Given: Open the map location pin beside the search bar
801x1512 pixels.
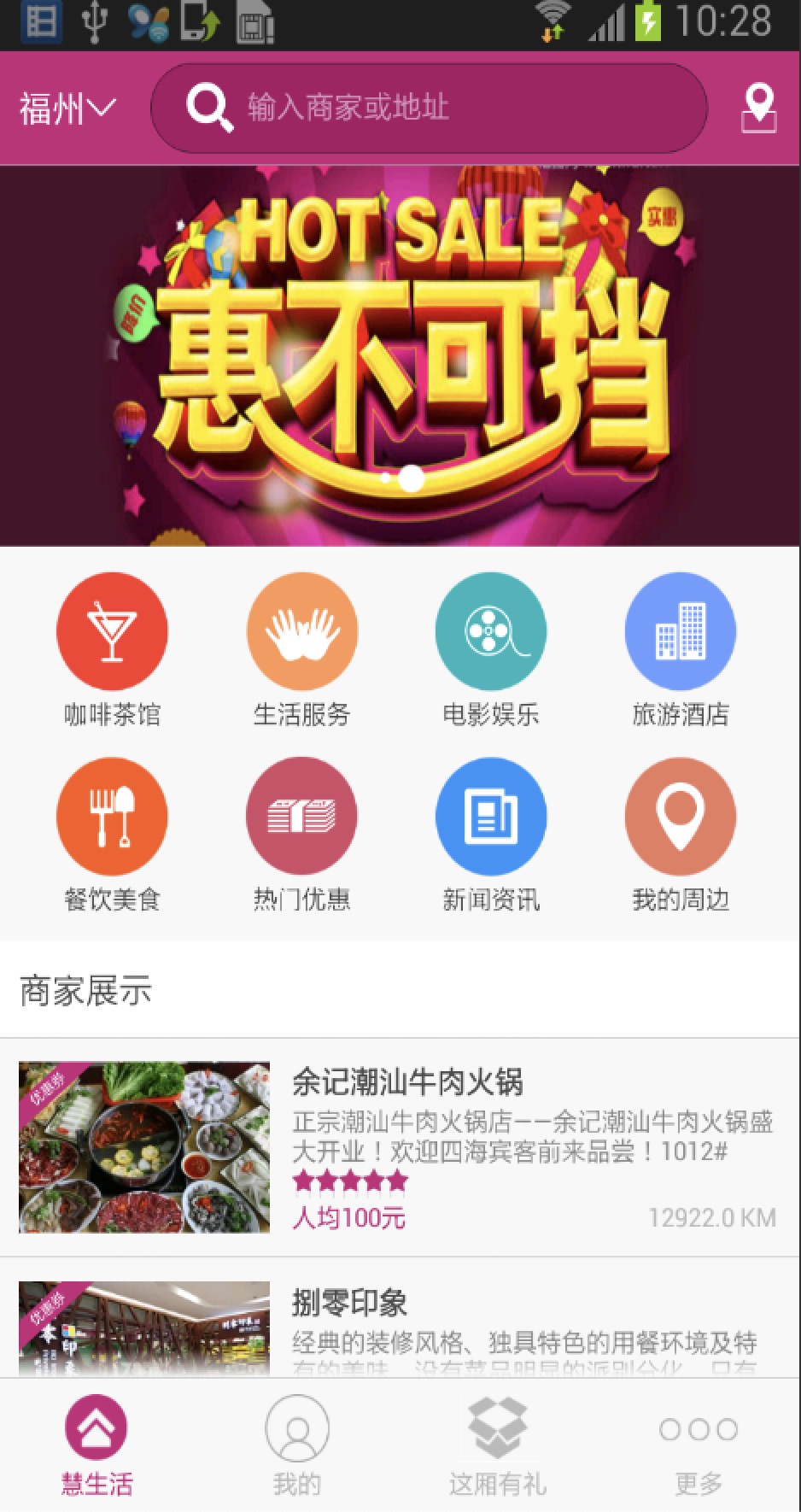Looking at the screenshot, I should pyautogui.click(x=758, y=108).
